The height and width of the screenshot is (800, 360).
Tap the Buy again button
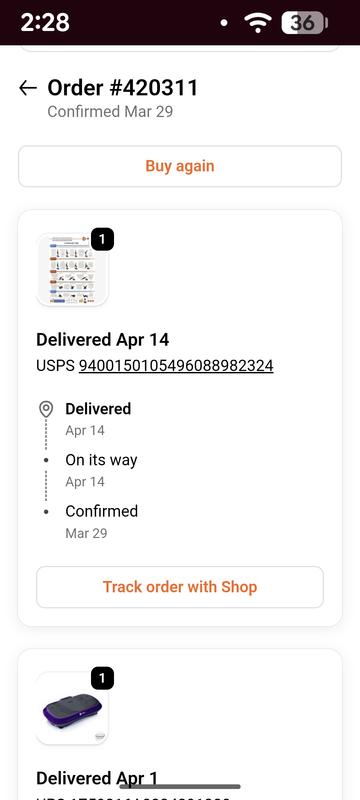[180, 166]
